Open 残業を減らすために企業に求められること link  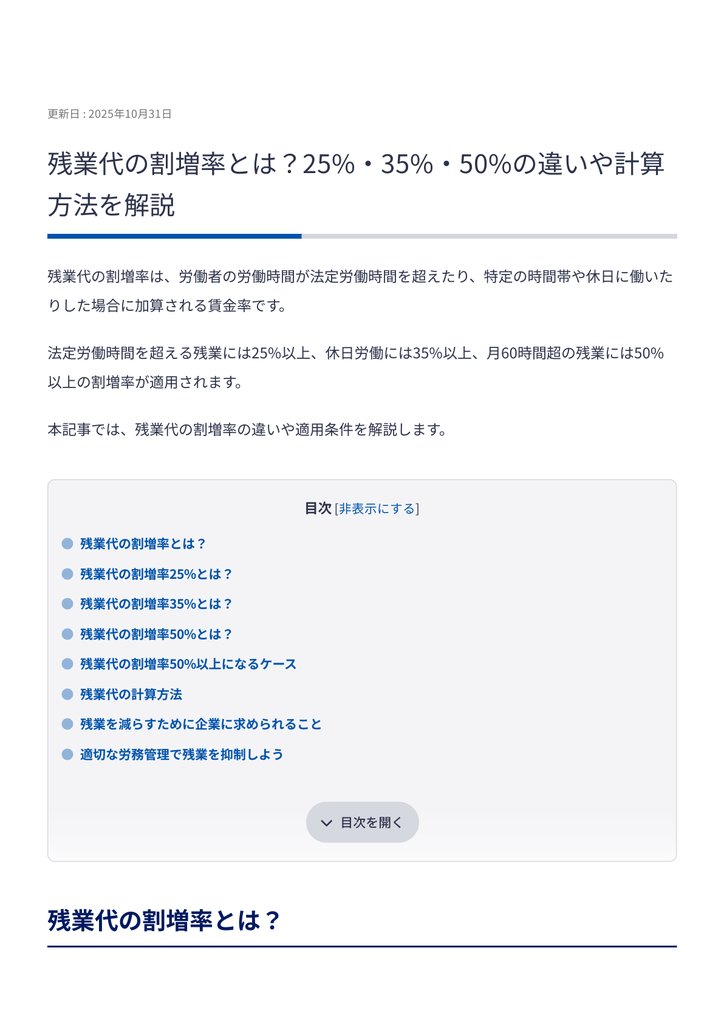[201, 724]
